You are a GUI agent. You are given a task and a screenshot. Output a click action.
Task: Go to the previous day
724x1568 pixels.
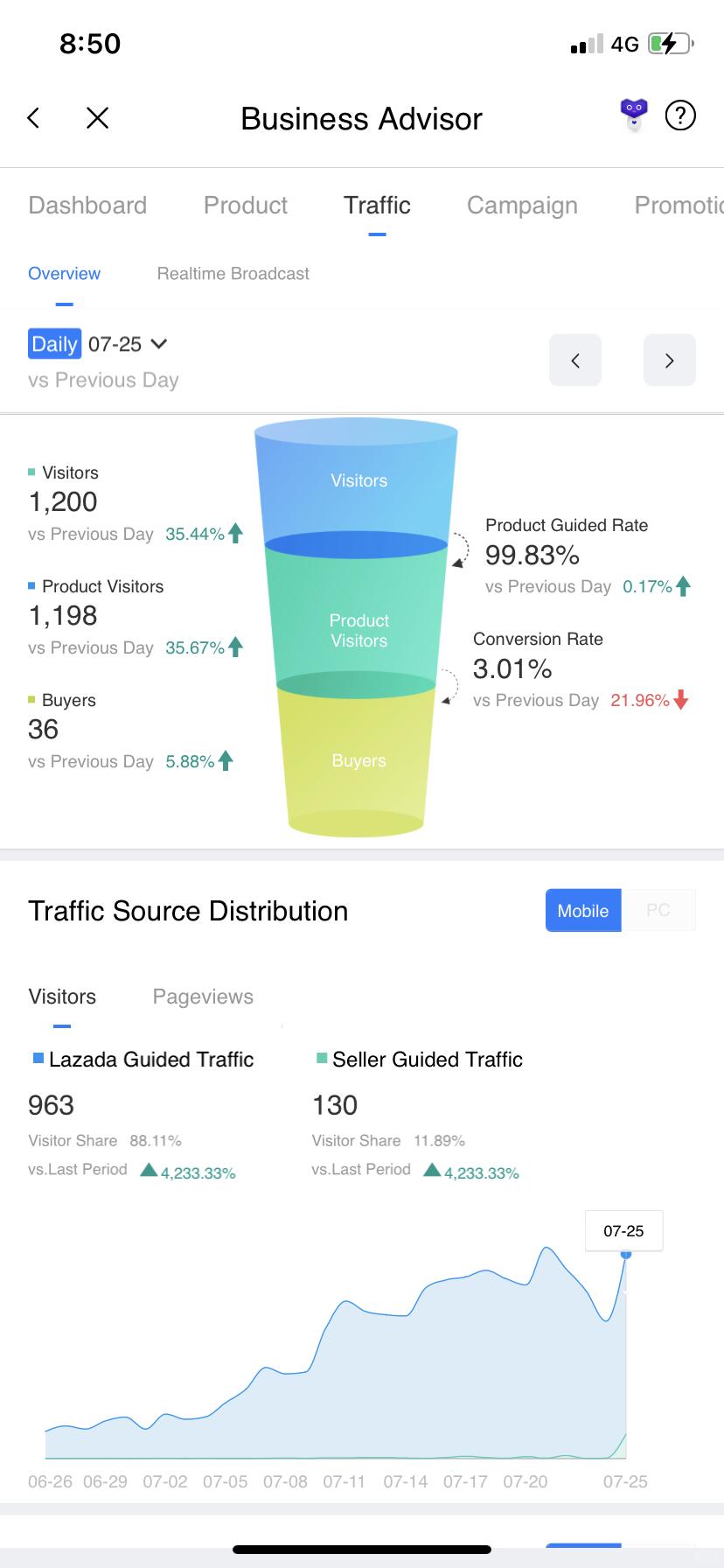click(x=575, y=360)
